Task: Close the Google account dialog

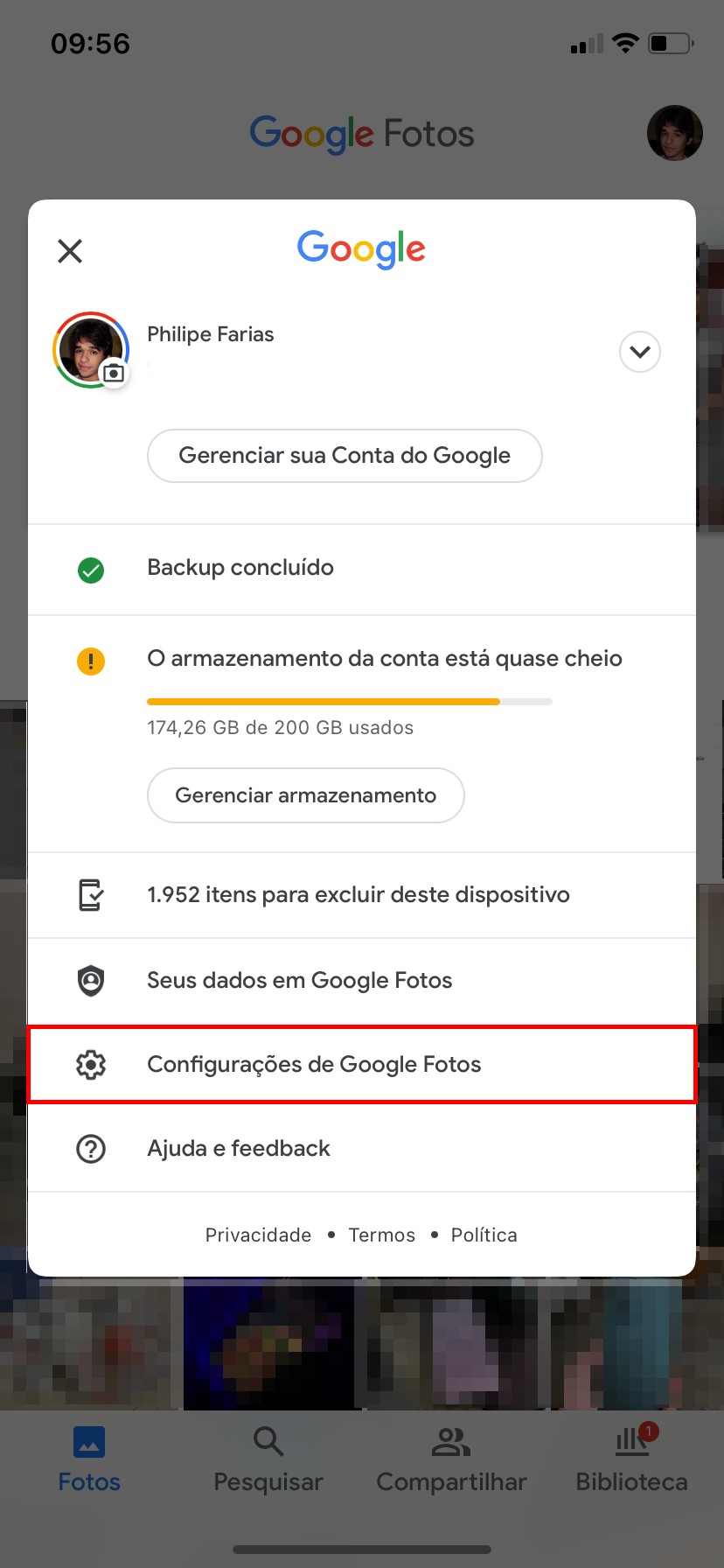Action: (x=70, y=251)
